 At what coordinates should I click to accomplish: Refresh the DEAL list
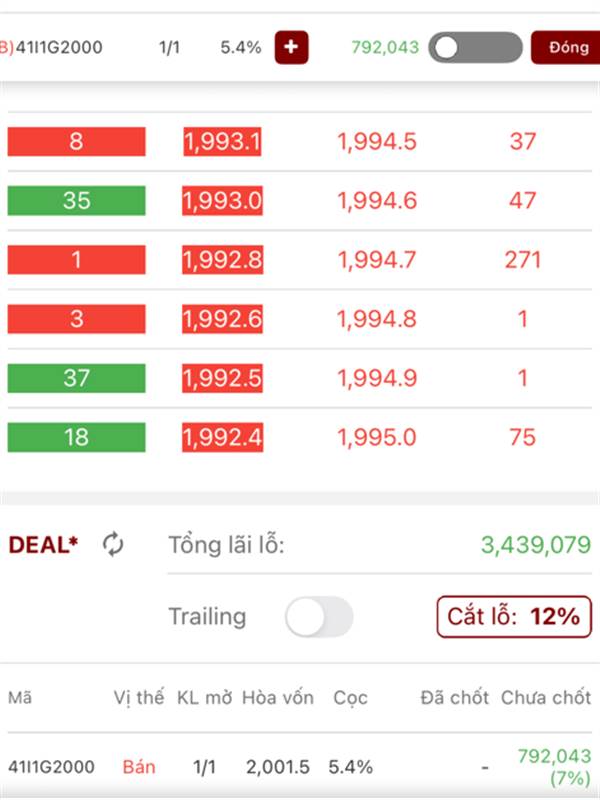(113, 545)
